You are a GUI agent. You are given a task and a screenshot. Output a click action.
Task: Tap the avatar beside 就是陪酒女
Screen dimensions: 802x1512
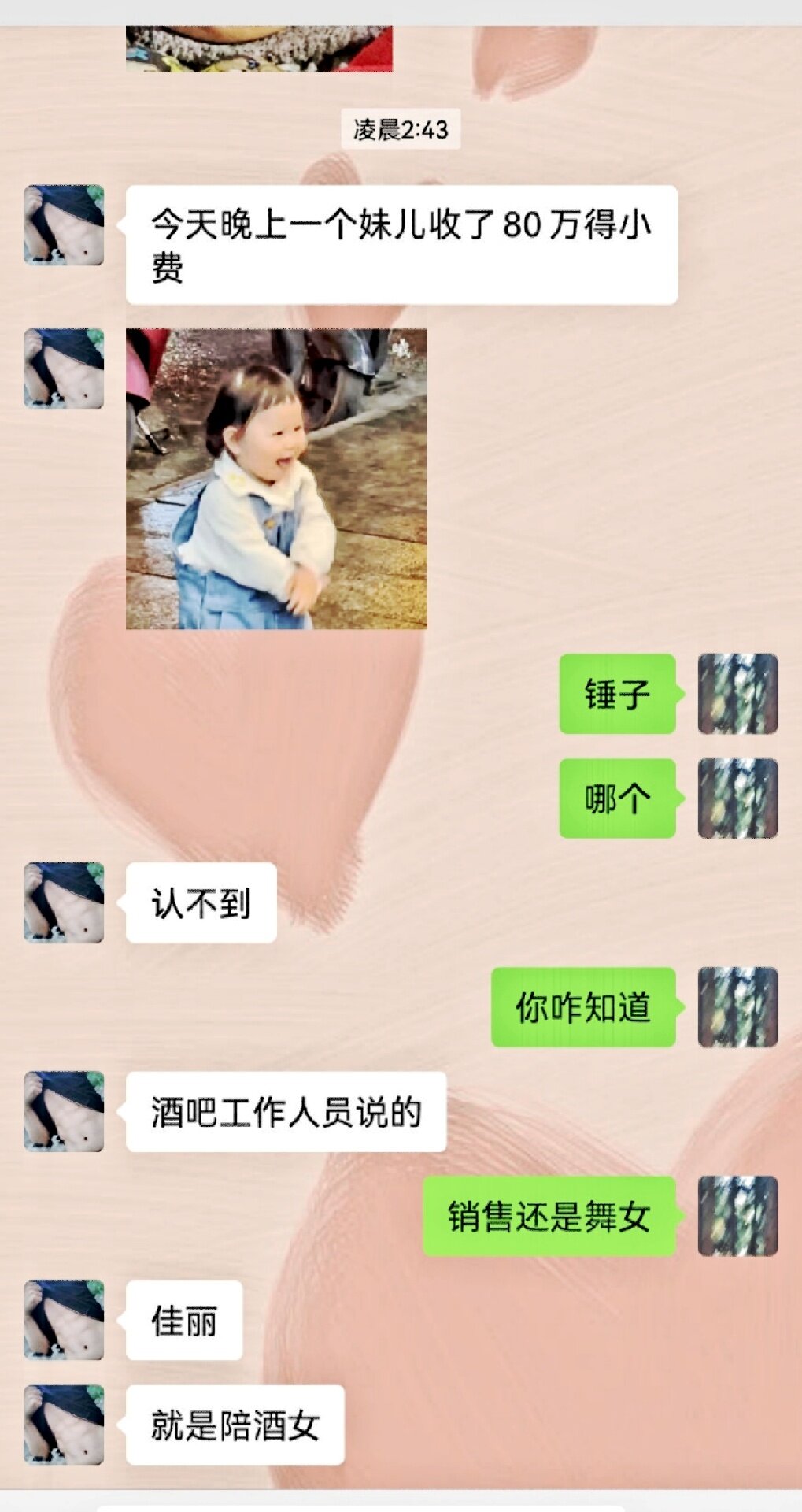[64, 1425]
